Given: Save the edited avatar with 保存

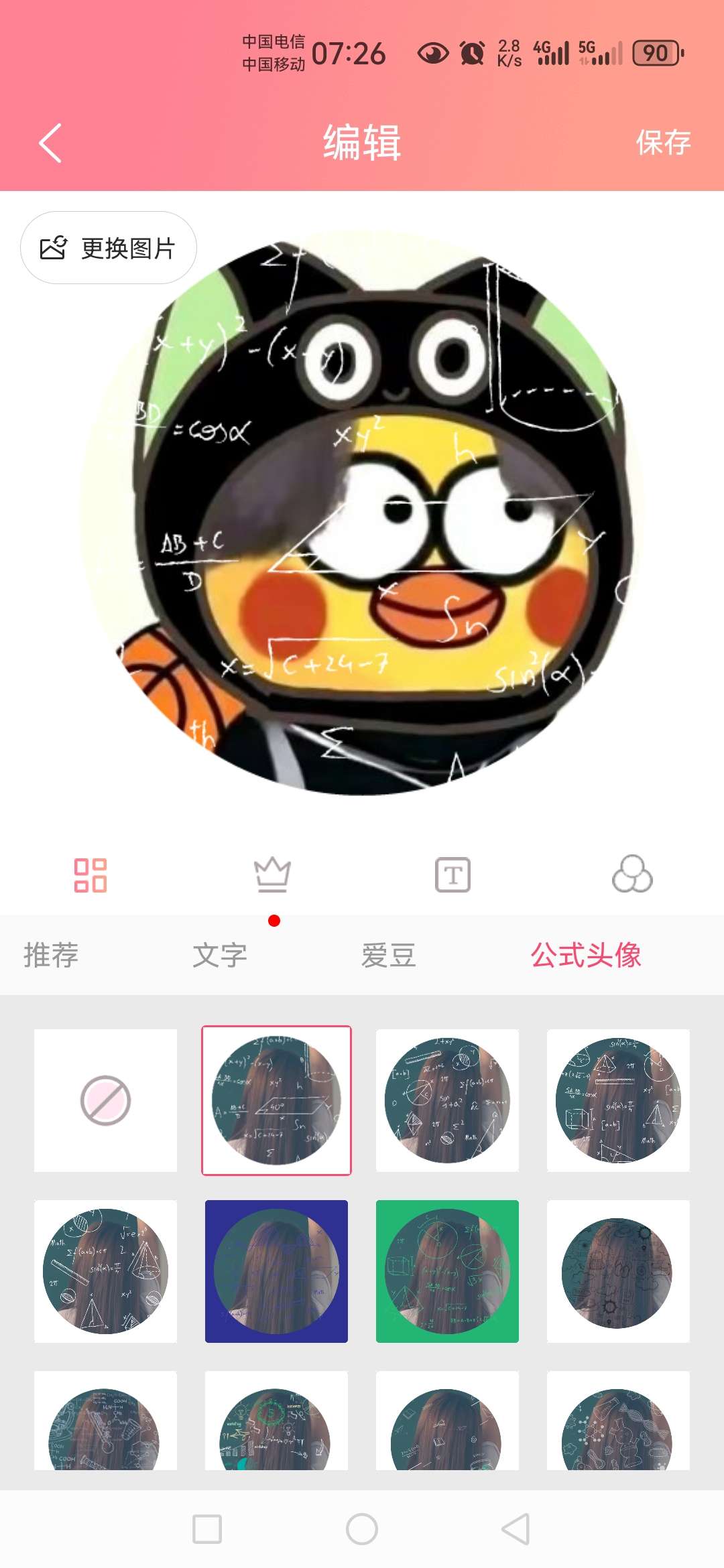Looking at the screenshot, I should (x=662, y=143).
